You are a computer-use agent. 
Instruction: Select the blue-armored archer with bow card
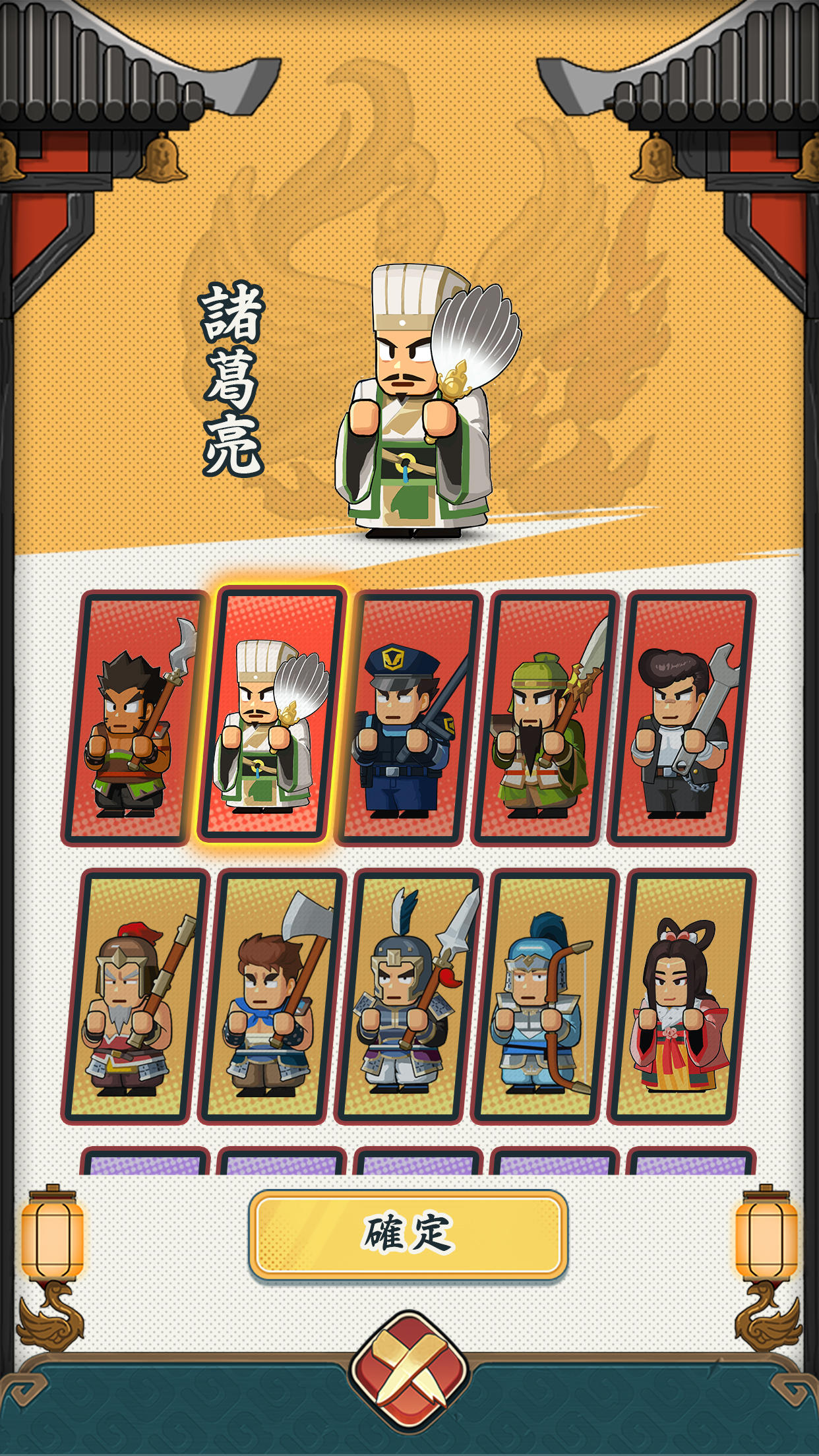545,997
